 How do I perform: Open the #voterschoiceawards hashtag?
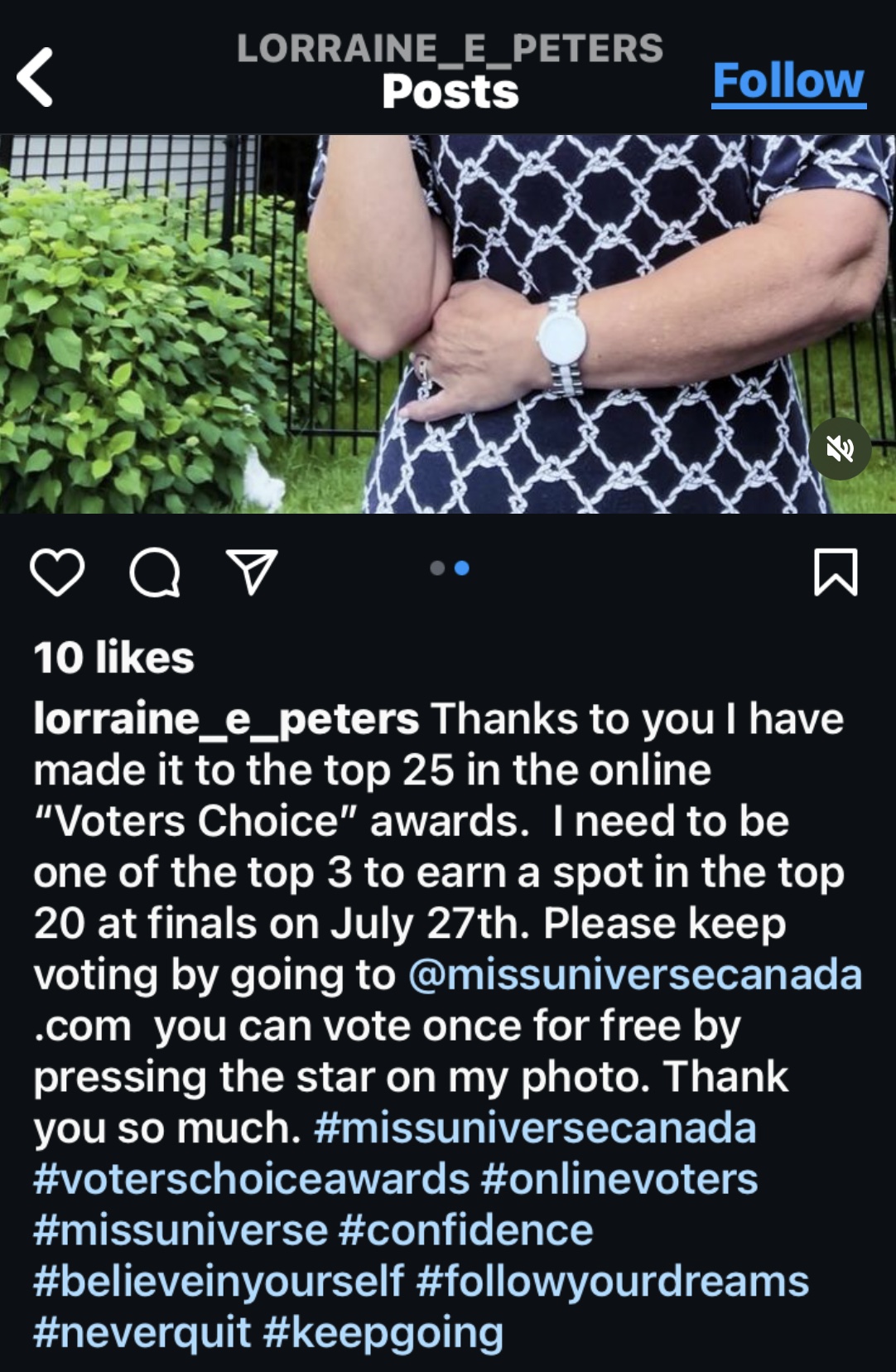(x=251, y=1179)
